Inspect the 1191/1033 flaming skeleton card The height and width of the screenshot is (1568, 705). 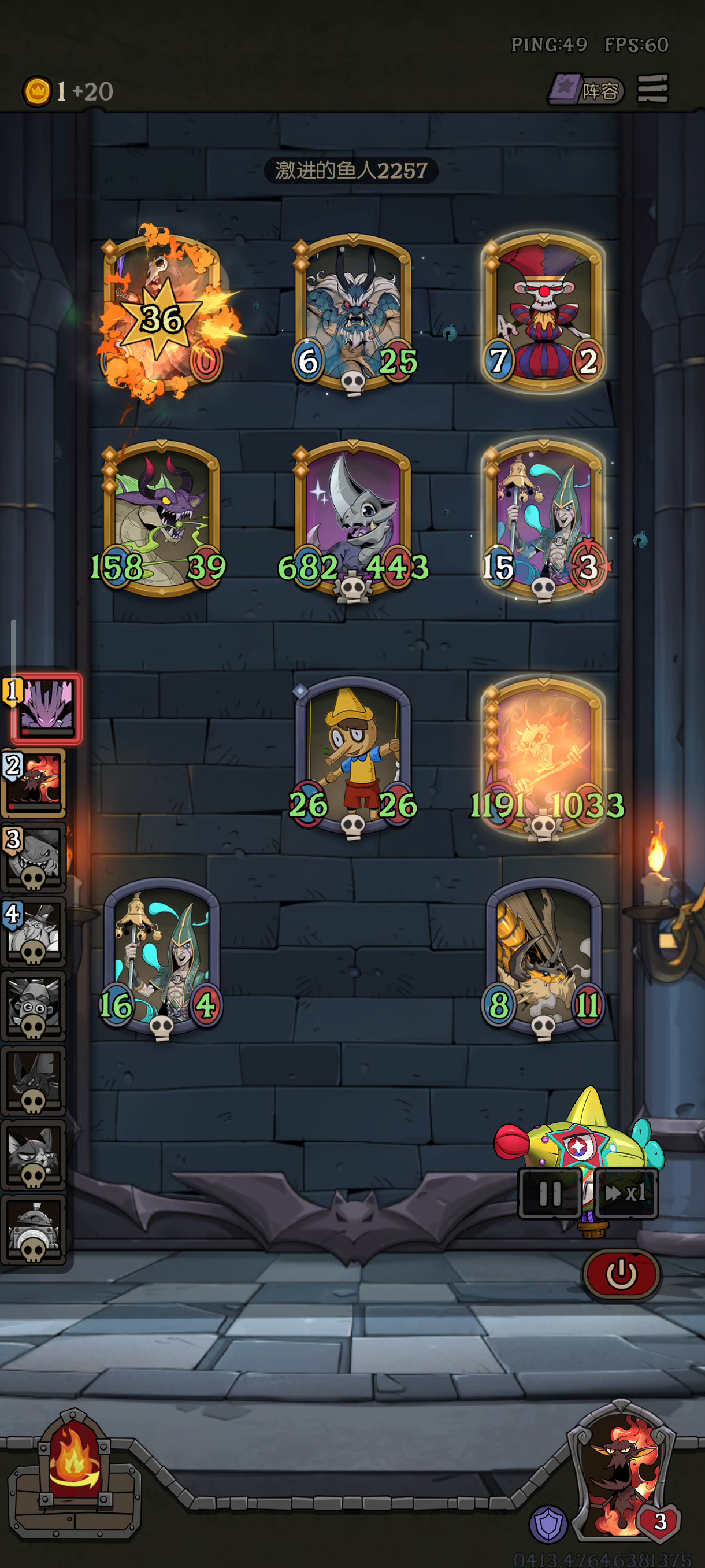543,755
